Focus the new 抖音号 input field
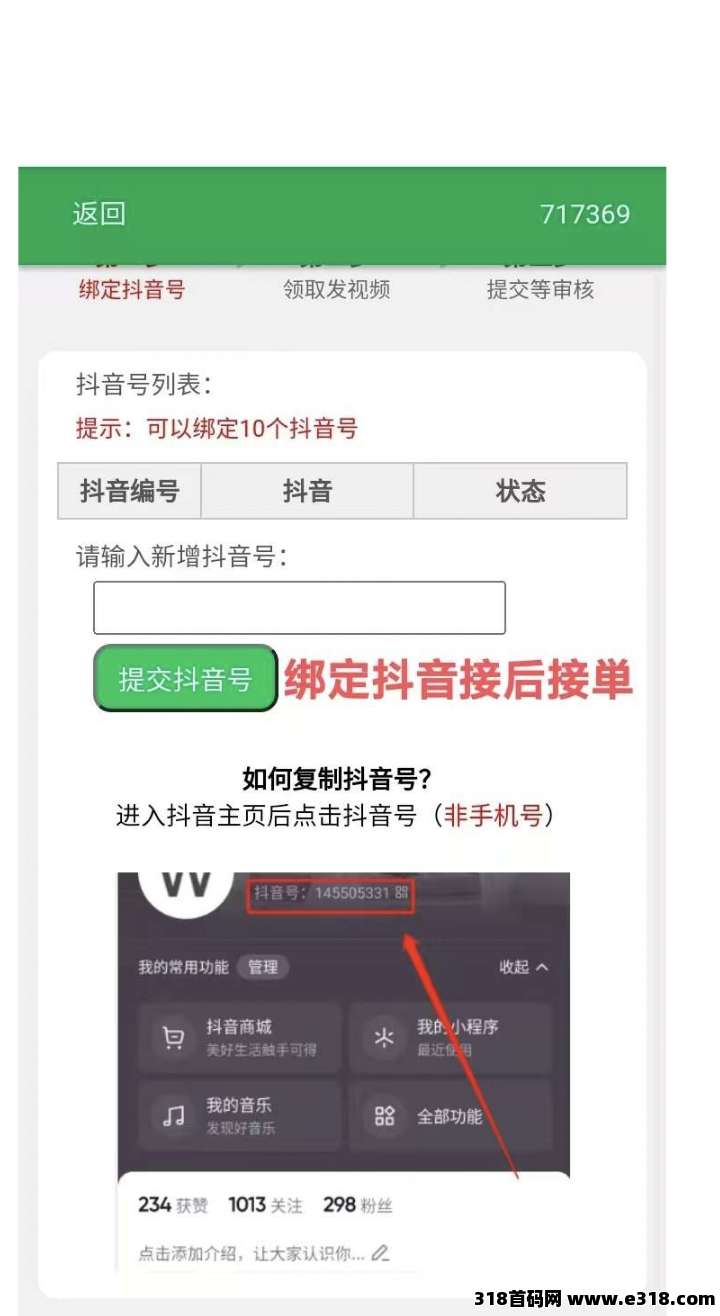The image size is (720, 1316). pyautogui.click(x=299, y=608)
